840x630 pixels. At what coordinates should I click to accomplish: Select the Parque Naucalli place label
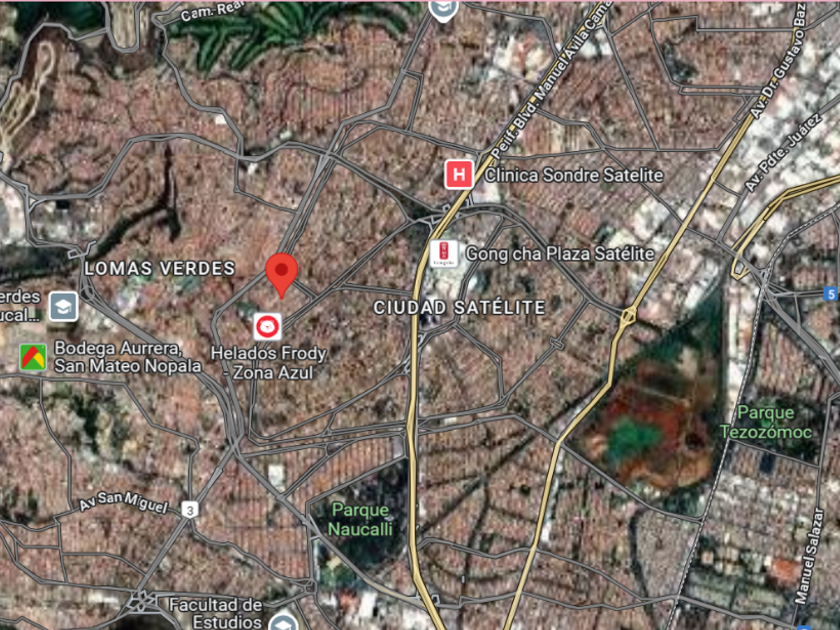click(x=362, y=519)
